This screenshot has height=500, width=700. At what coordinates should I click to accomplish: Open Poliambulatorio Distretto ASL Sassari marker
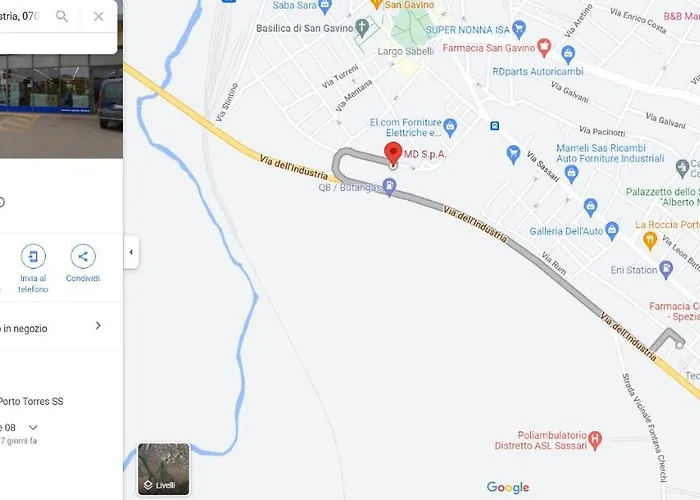click(x=596, y=438)
